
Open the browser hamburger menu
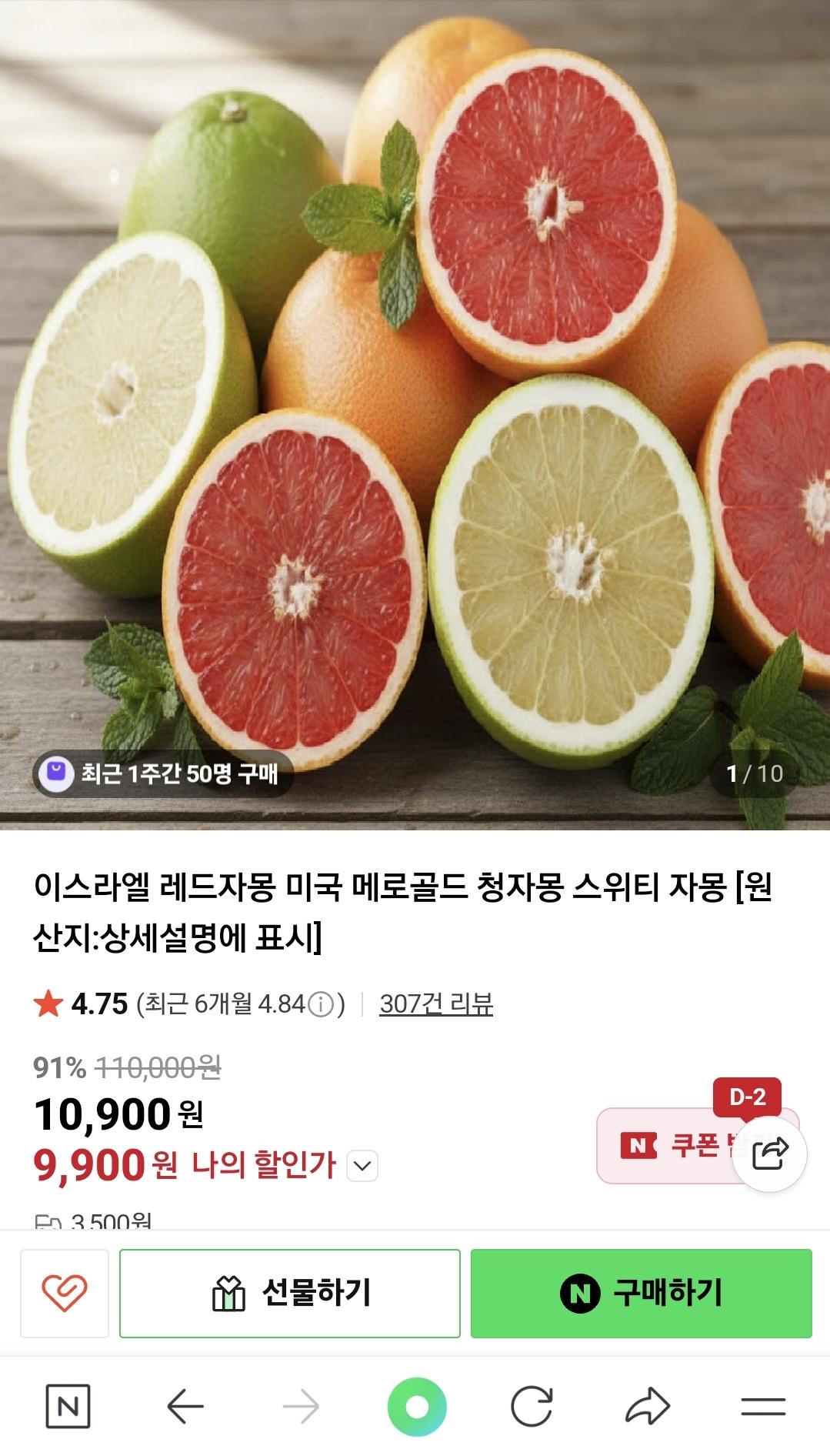coord(763,1407)
